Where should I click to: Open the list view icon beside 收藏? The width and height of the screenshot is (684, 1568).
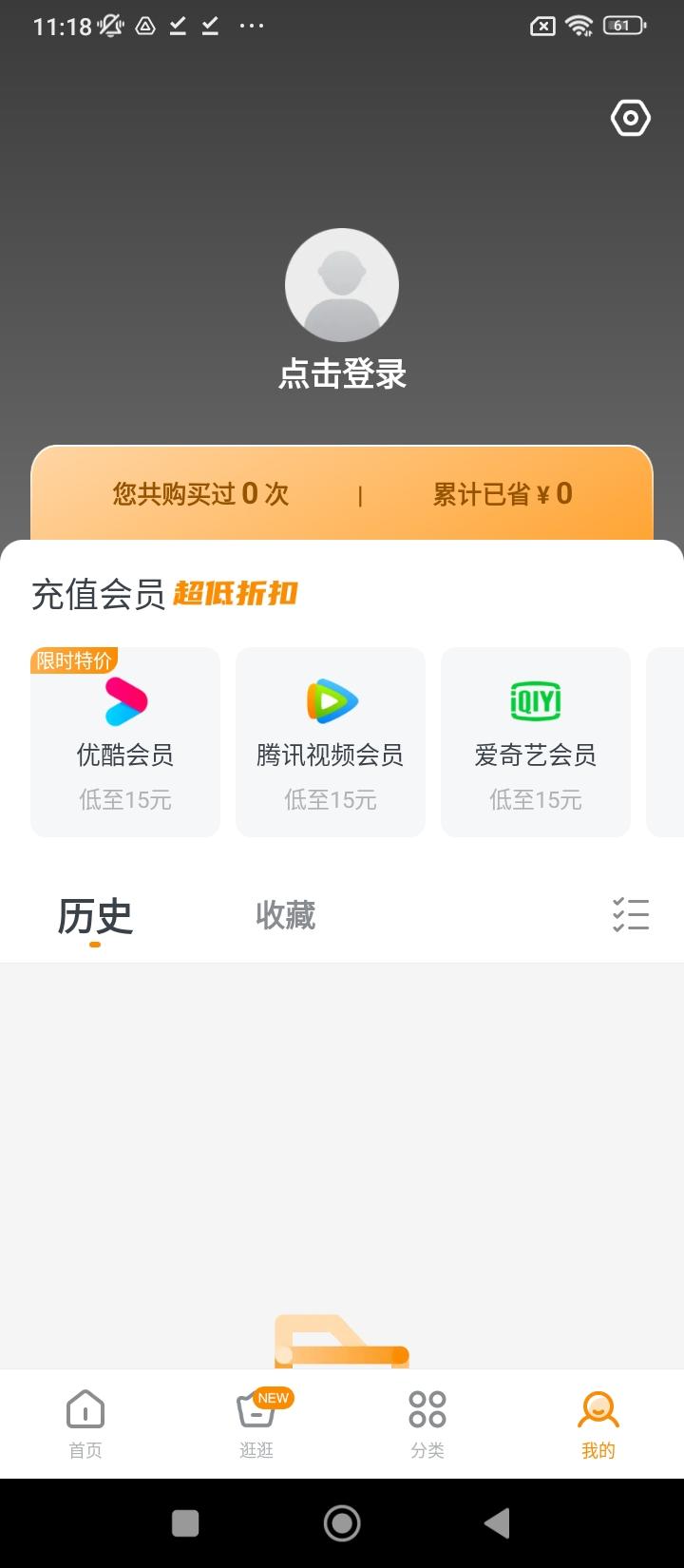[x=630, y=914]
